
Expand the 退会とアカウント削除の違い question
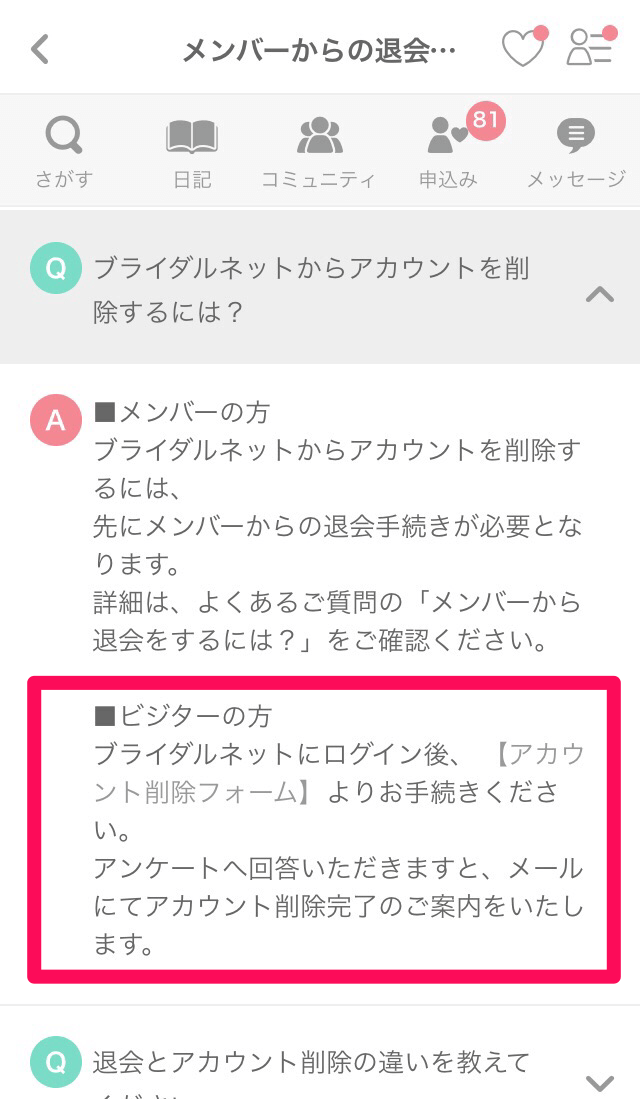599,1082
